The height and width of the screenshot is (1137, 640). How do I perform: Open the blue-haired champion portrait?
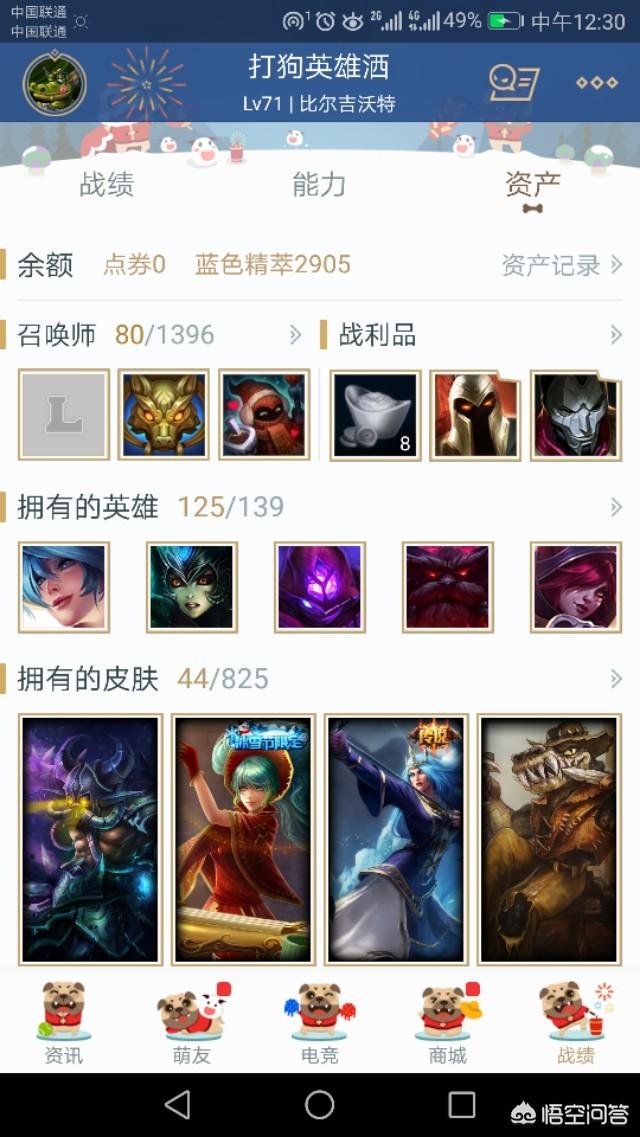coord(64,587)
